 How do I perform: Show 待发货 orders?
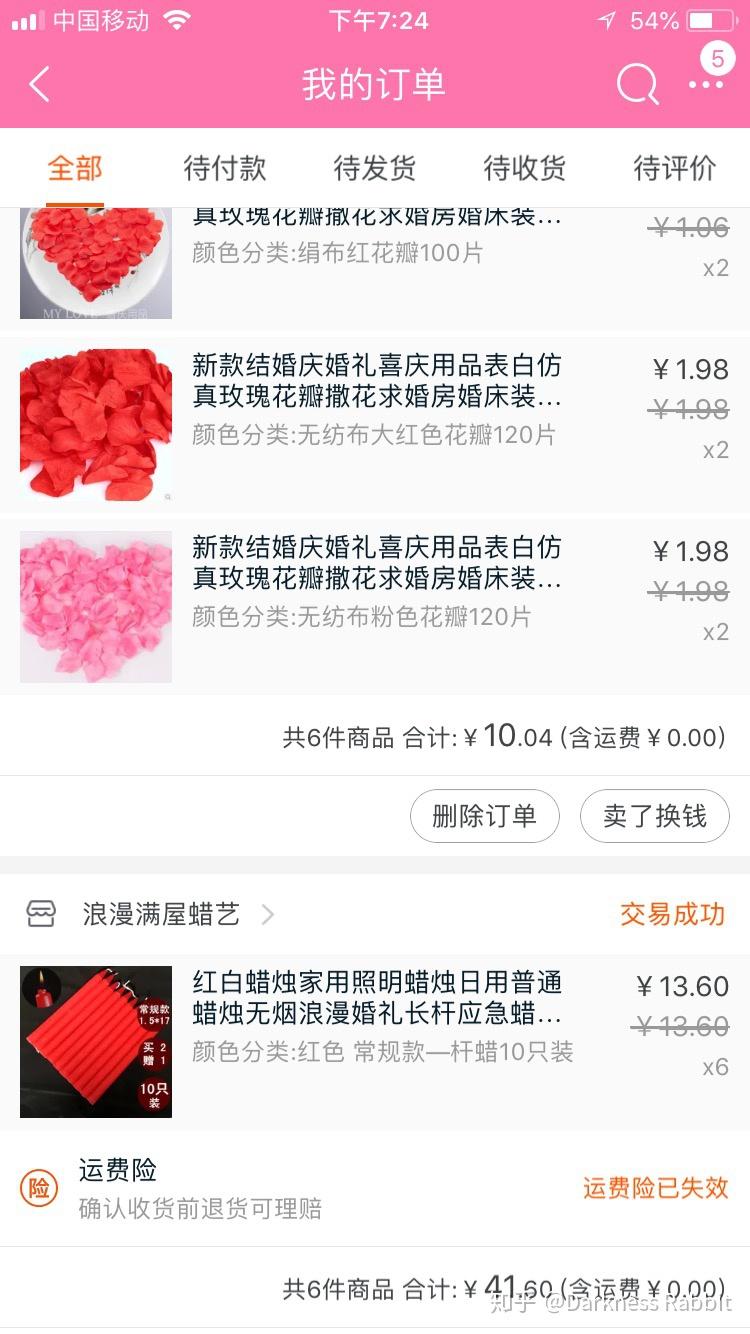click(x=375, y=168)
